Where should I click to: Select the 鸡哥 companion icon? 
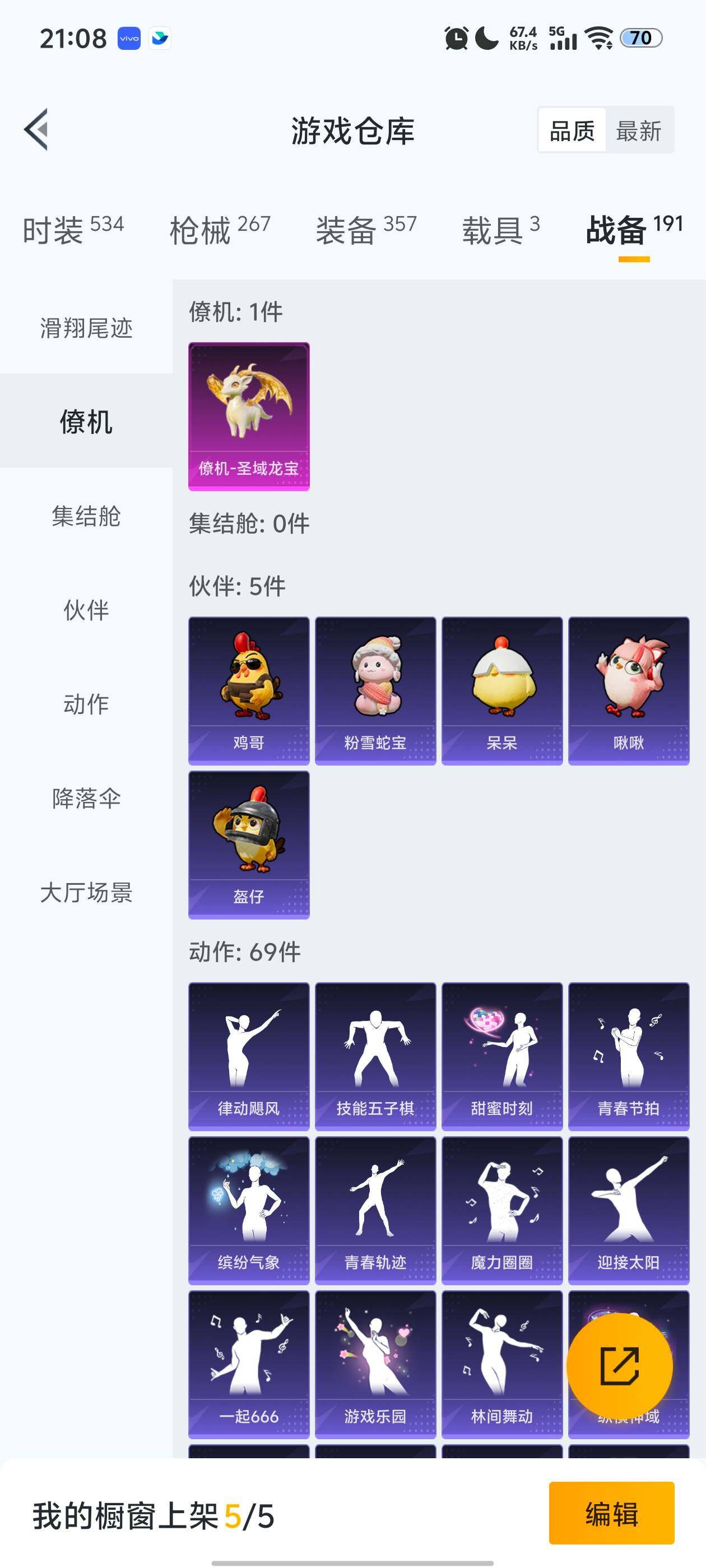[249, 691]
